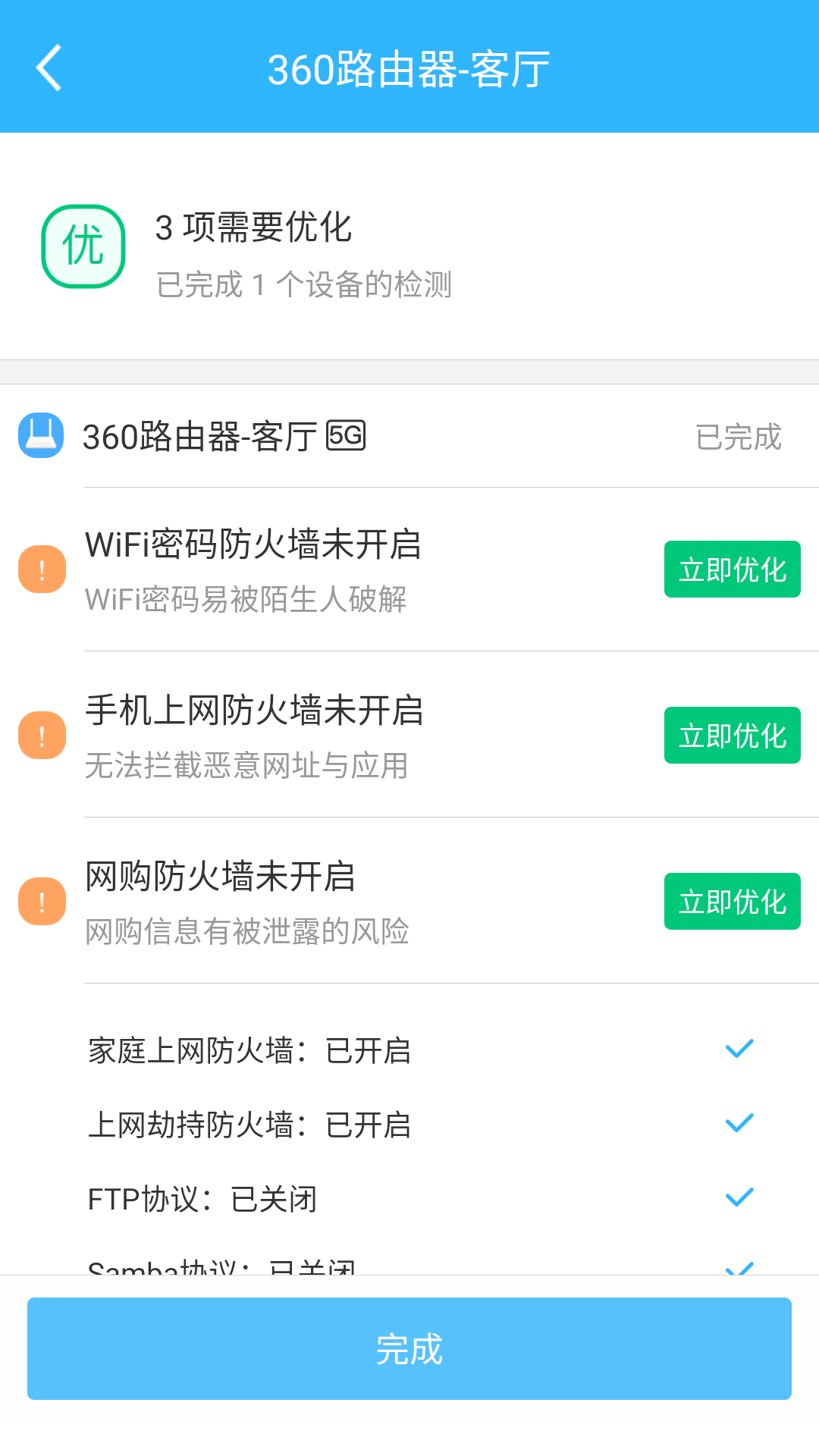
Task: Go back using the top-left arrow
Action: [49, 68]
